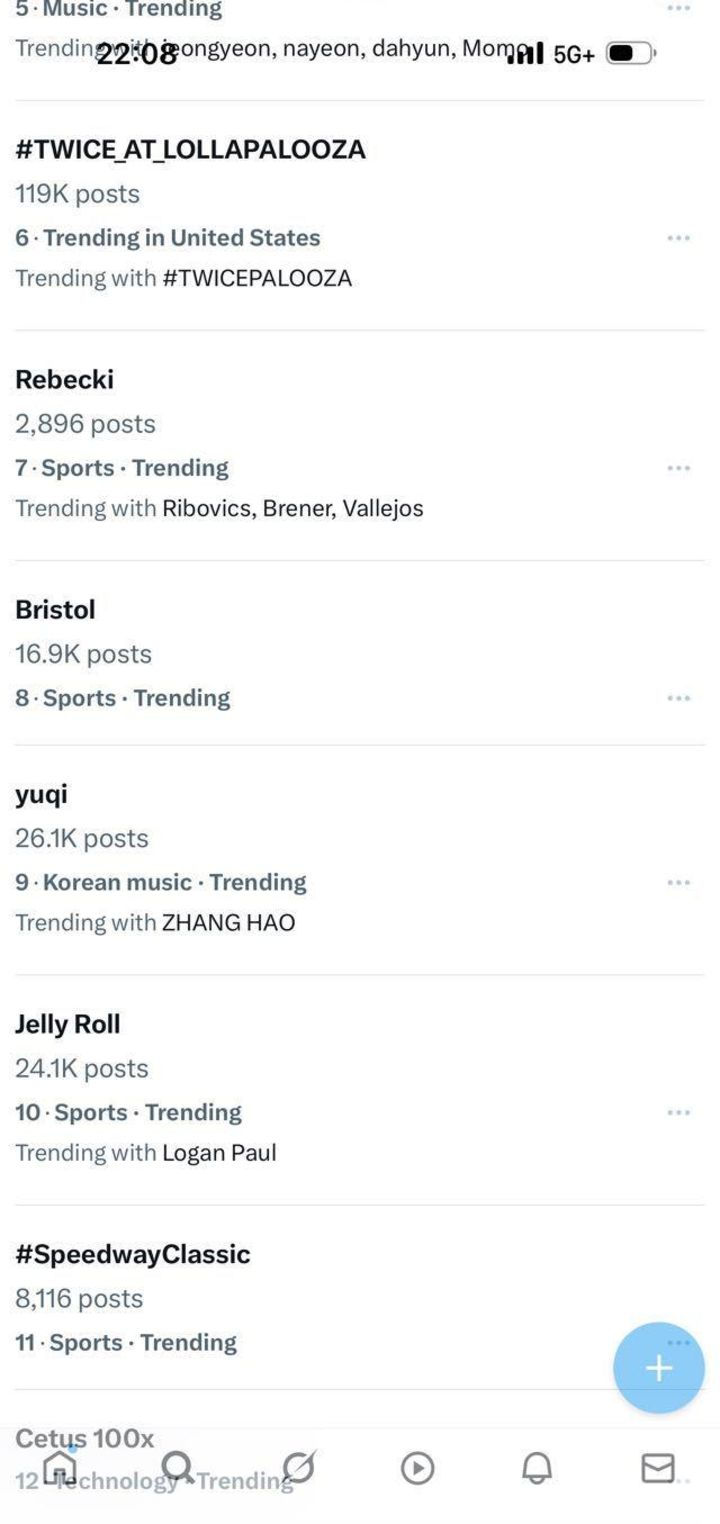The height and width of the screenshot is (1524, 720).
Task: Open more options for Rebecki trend
Action: click(679, 468)
